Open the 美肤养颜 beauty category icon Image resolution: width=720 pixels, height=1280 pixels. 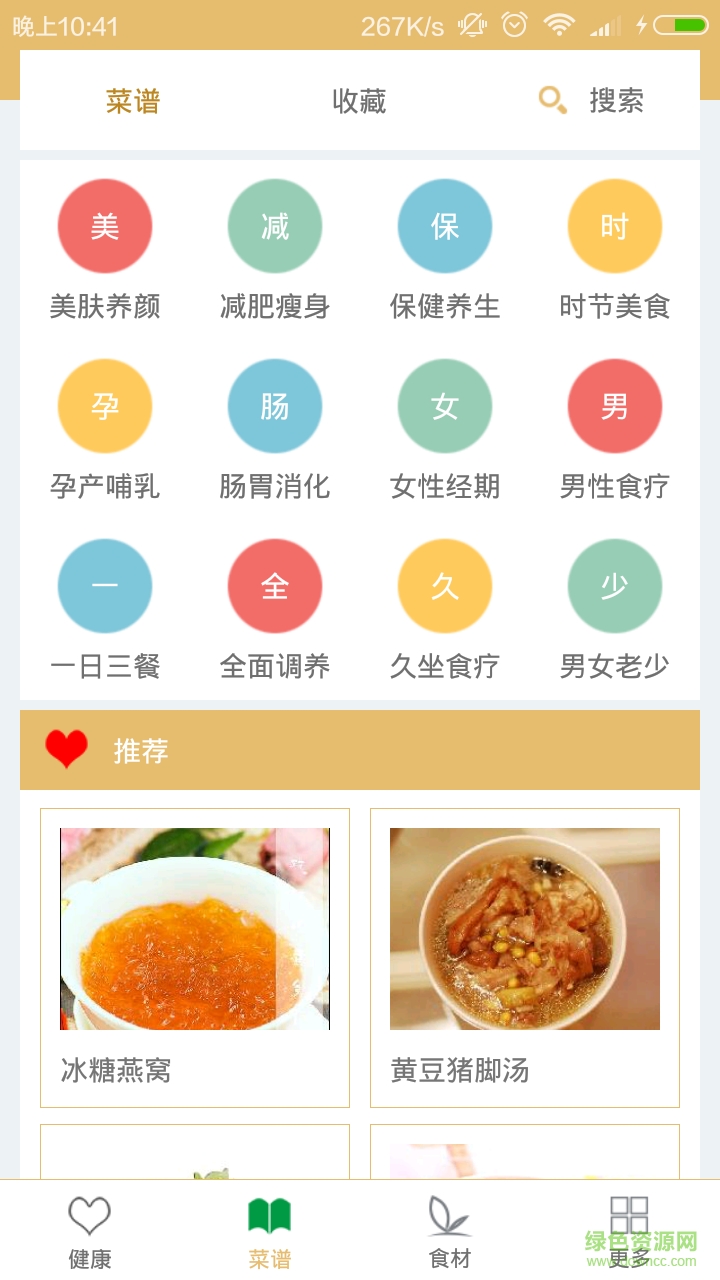click(105, 226)
